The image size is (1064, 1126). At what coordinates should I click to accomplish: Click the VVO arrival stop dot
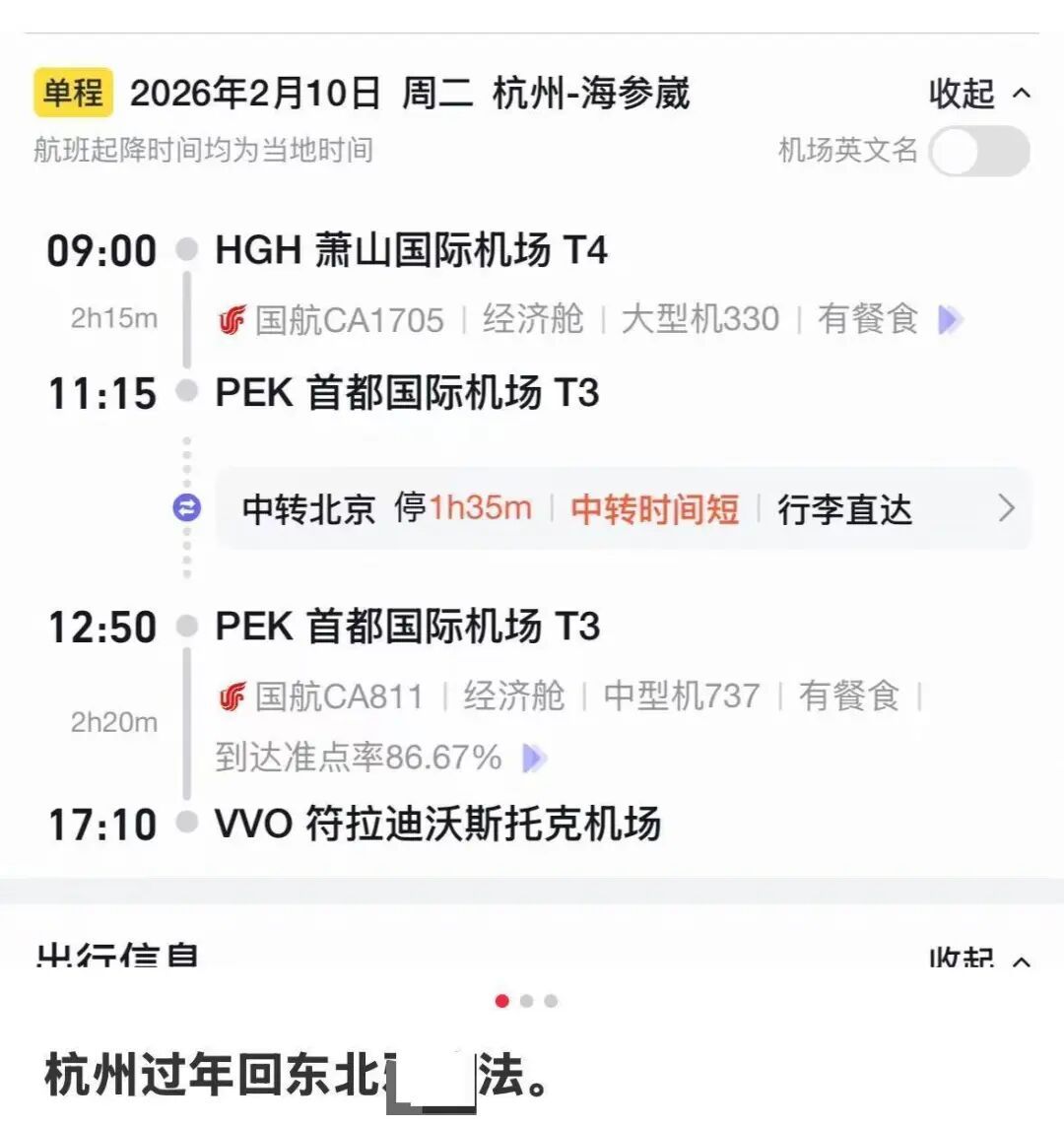186,822
